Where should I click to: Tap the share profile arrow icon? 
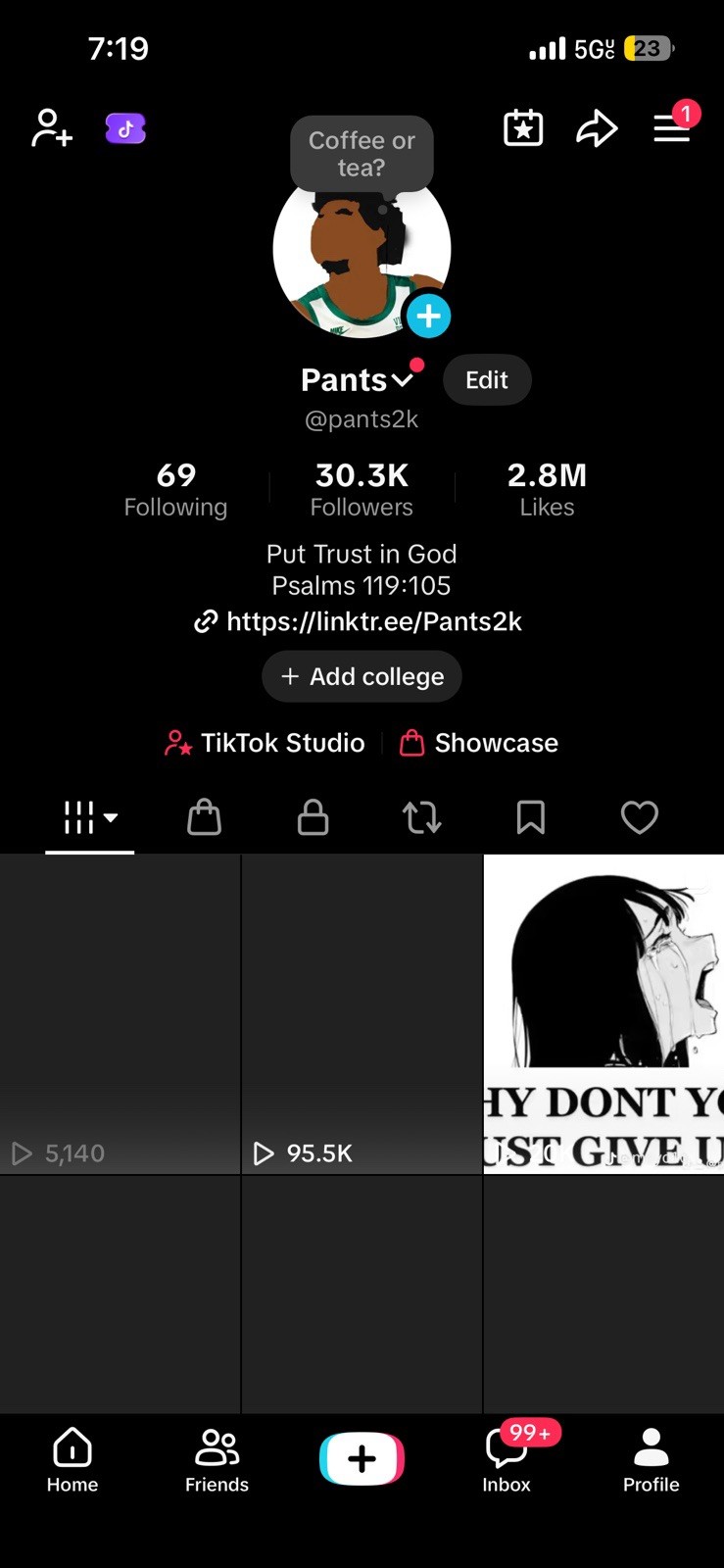[598, 127]
